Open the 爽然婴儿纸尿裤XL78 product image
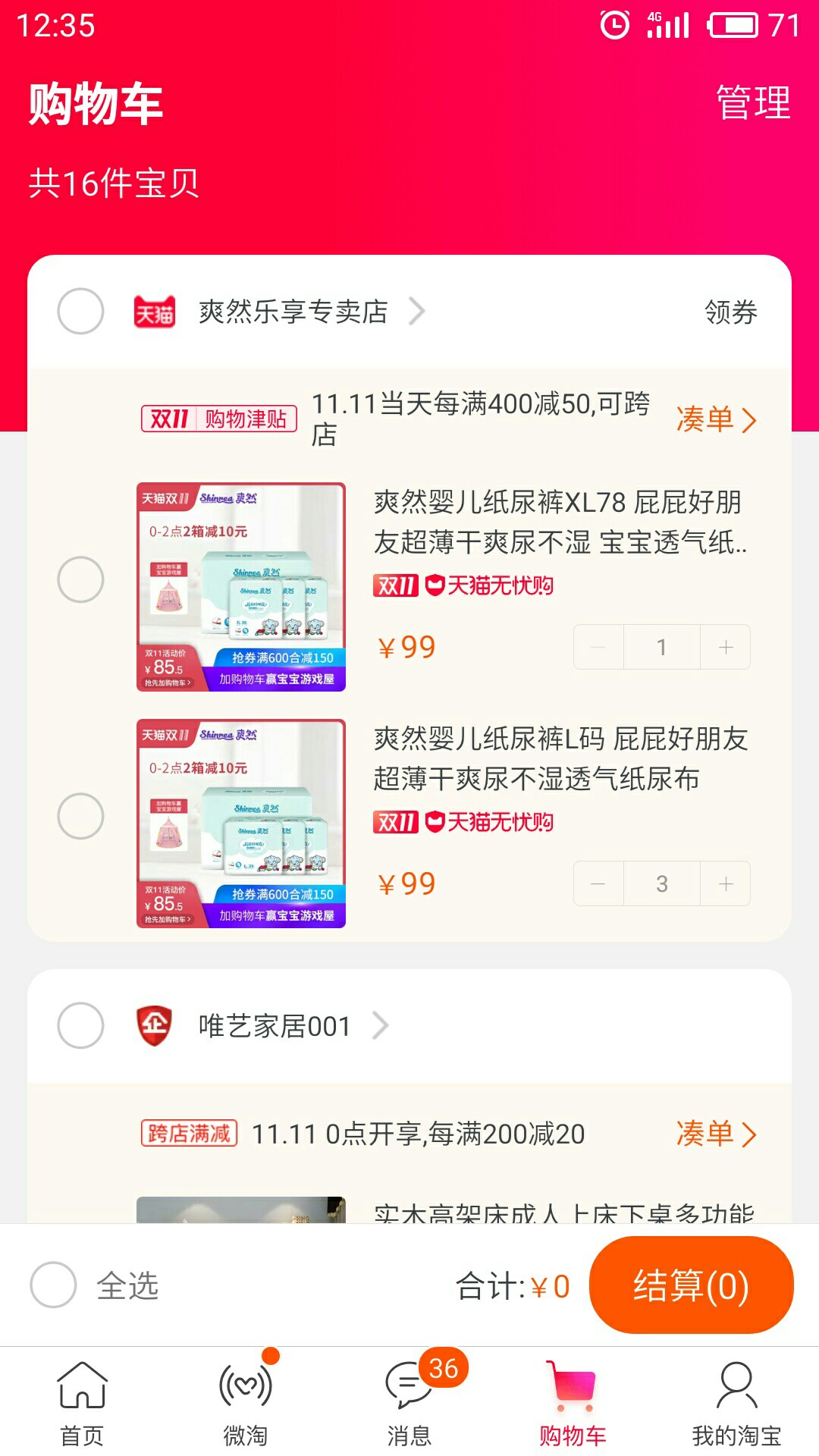819x1456 pixels. (241, 587)
